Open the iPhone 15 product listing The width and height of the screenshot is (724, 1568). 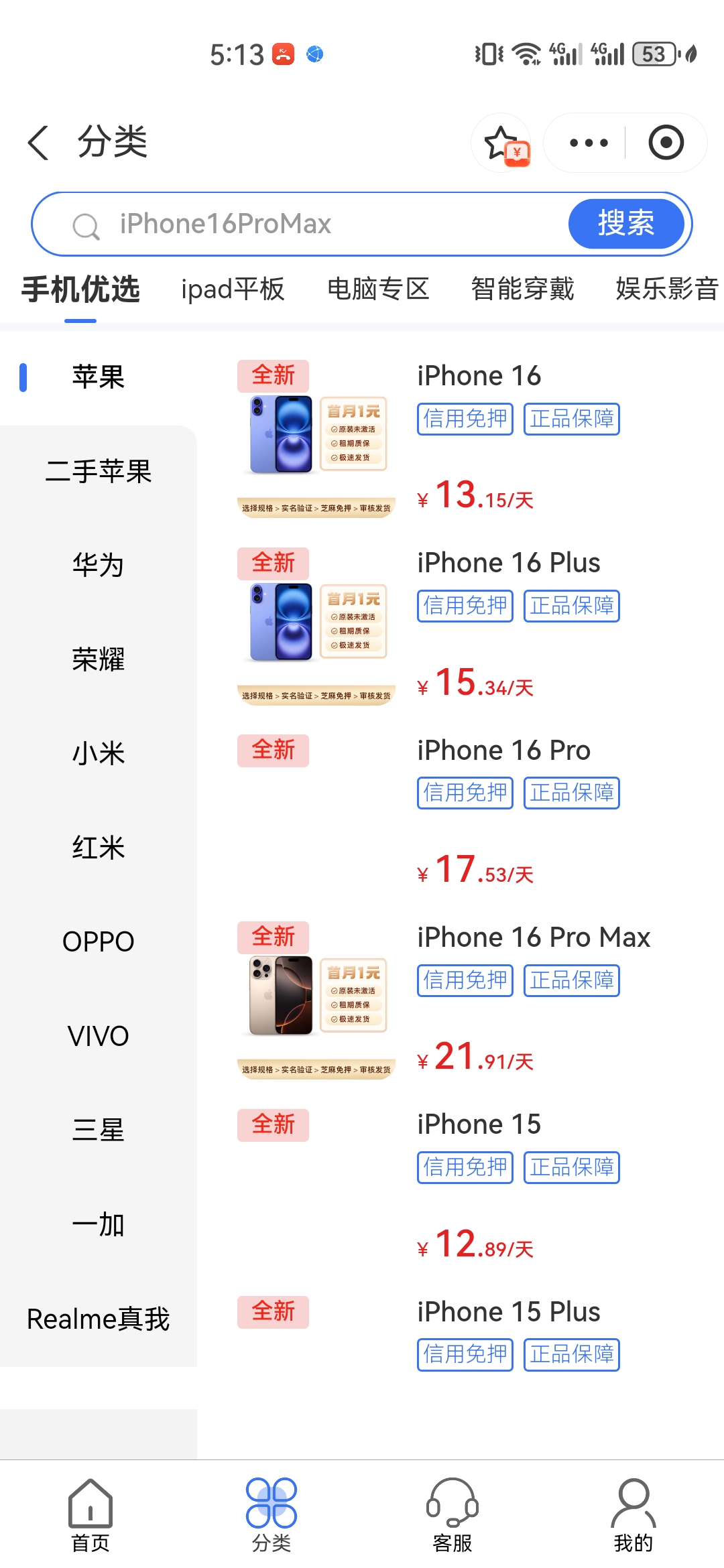click(x=469, y=1187)
